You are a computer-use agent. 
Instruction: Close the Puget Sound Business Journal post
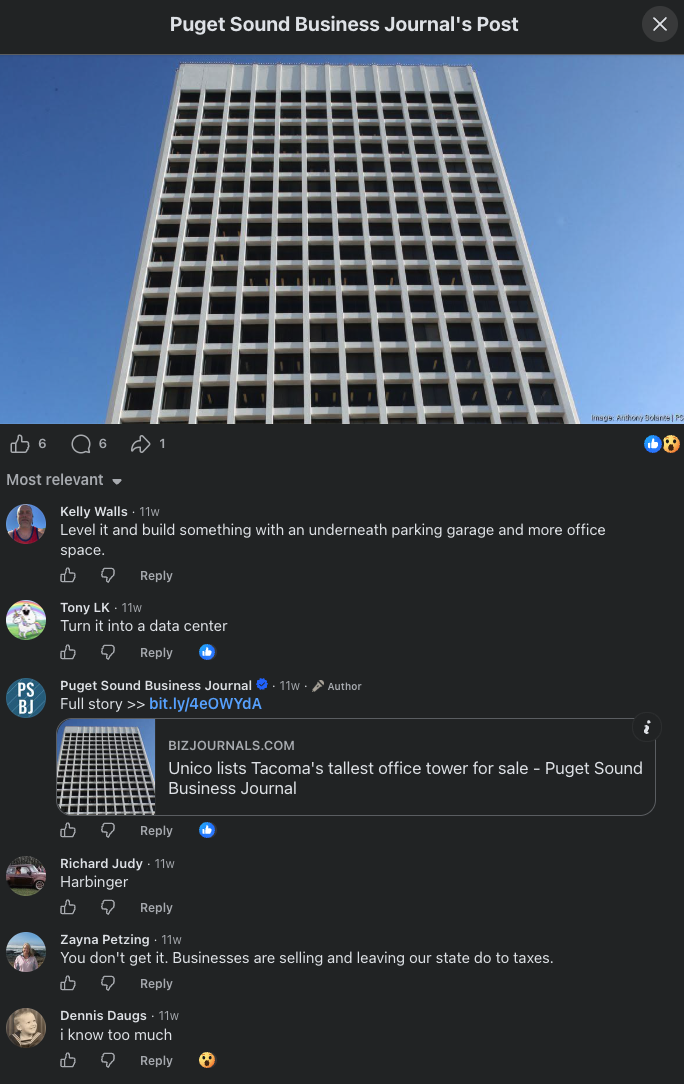coord(660,24)
